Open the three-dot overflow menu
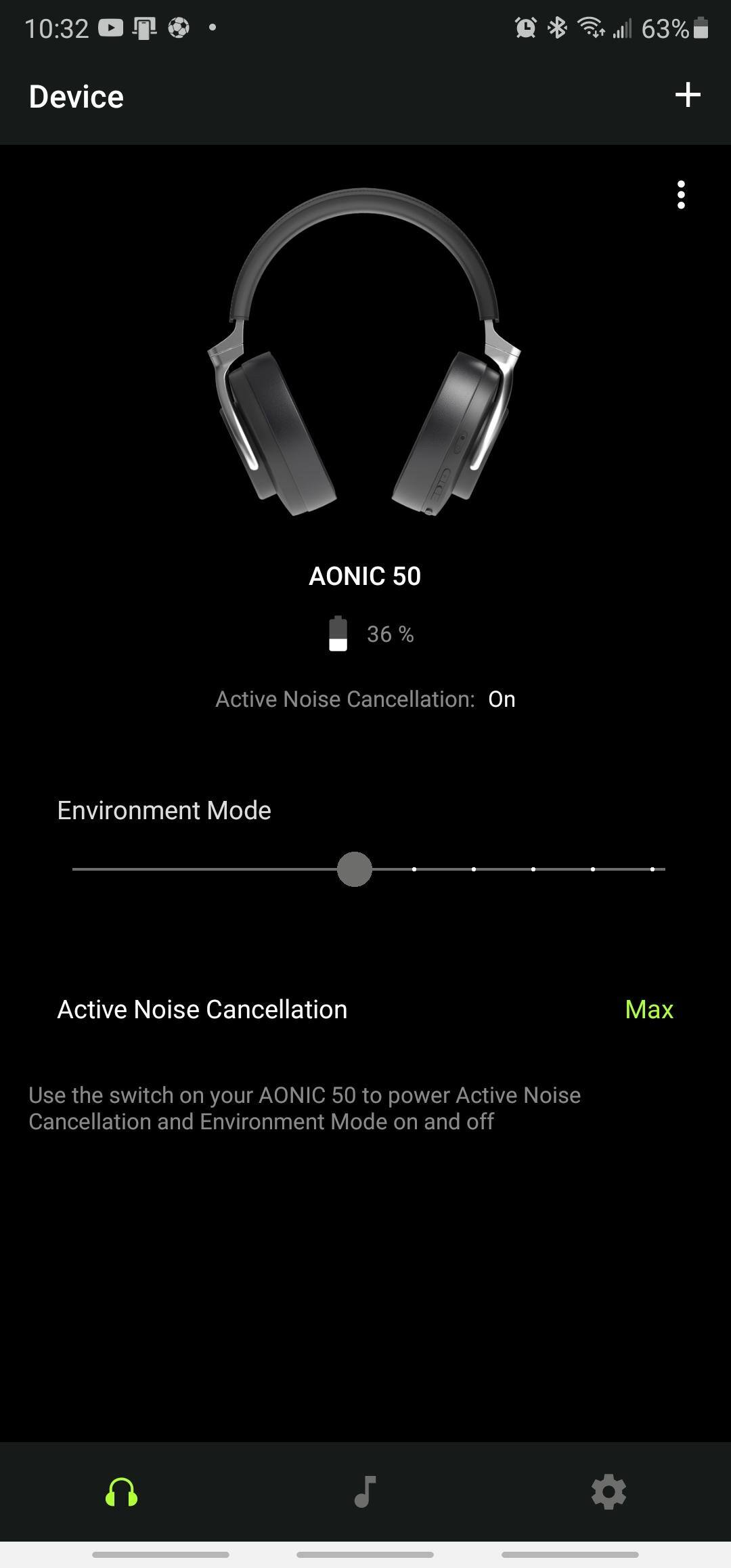This screenshot has width=731, height=1568. tap(681, 195)
